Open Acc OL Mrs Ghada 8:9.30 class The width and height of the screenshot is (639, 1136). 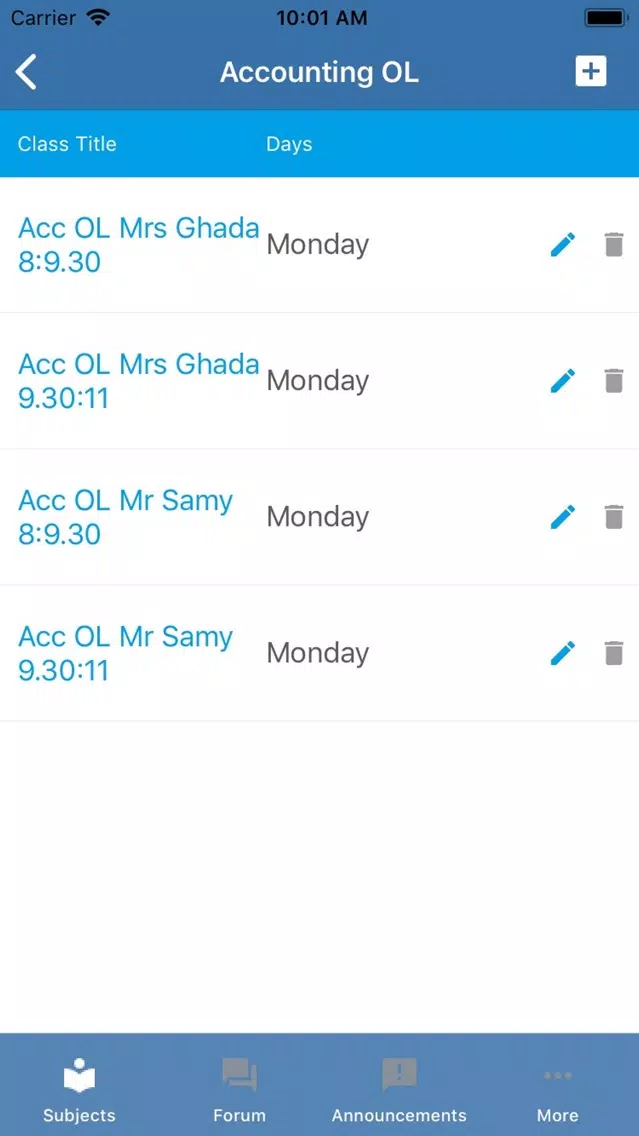138,245
